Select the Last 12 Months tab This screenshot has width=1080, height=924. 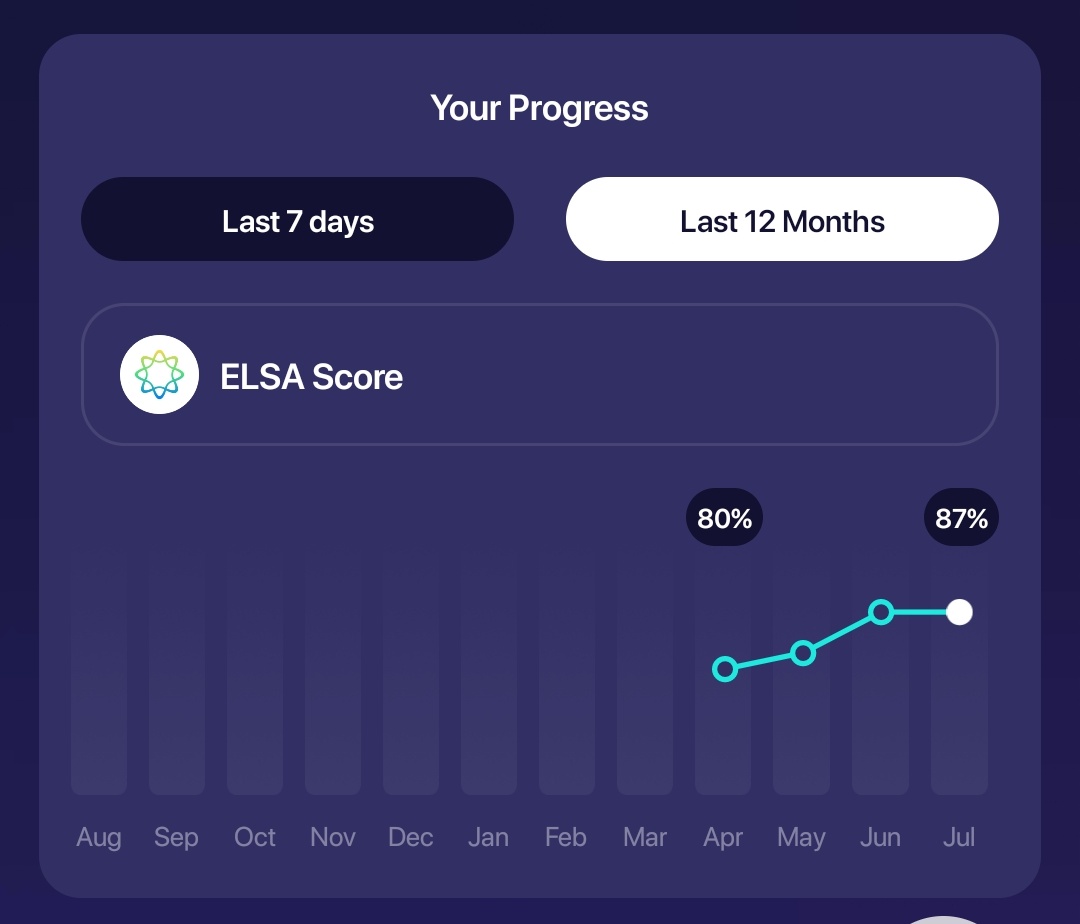point(782,220)
